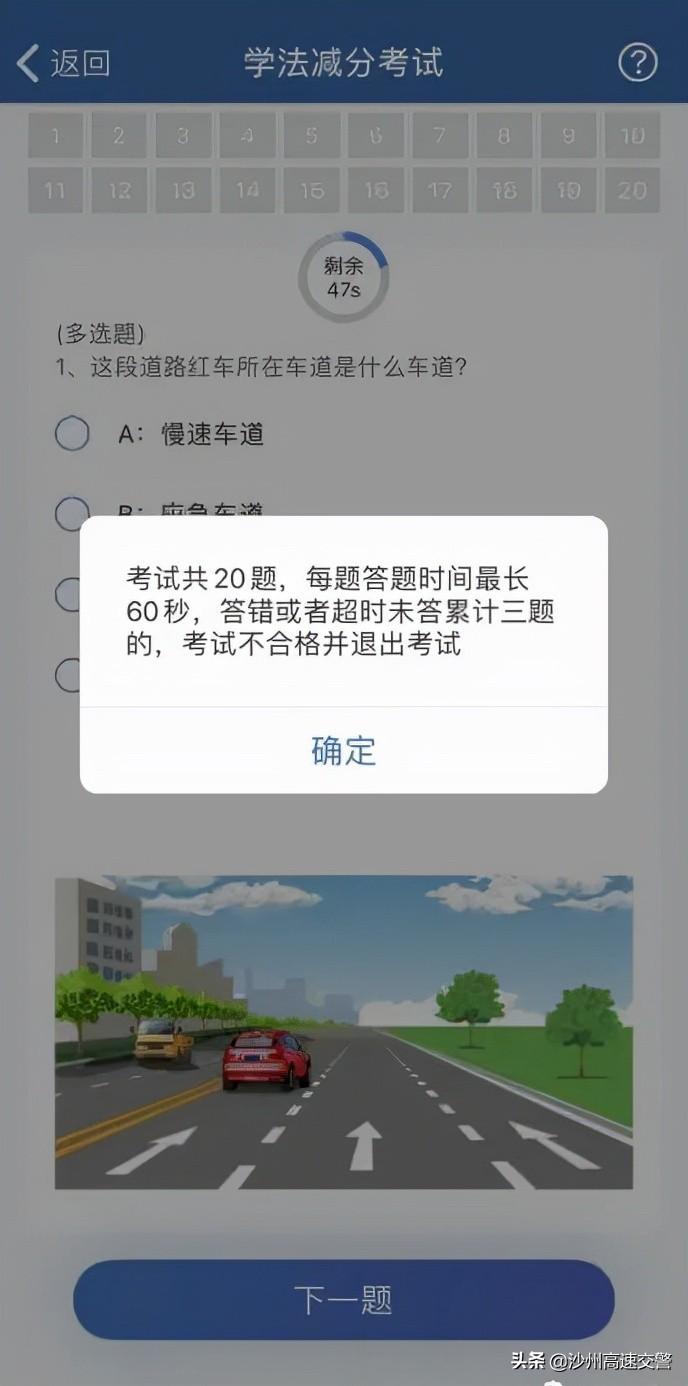This screenshot has height=1386, width=688.
Task: Jump to question number 5
Action: (x=311, y=136)
